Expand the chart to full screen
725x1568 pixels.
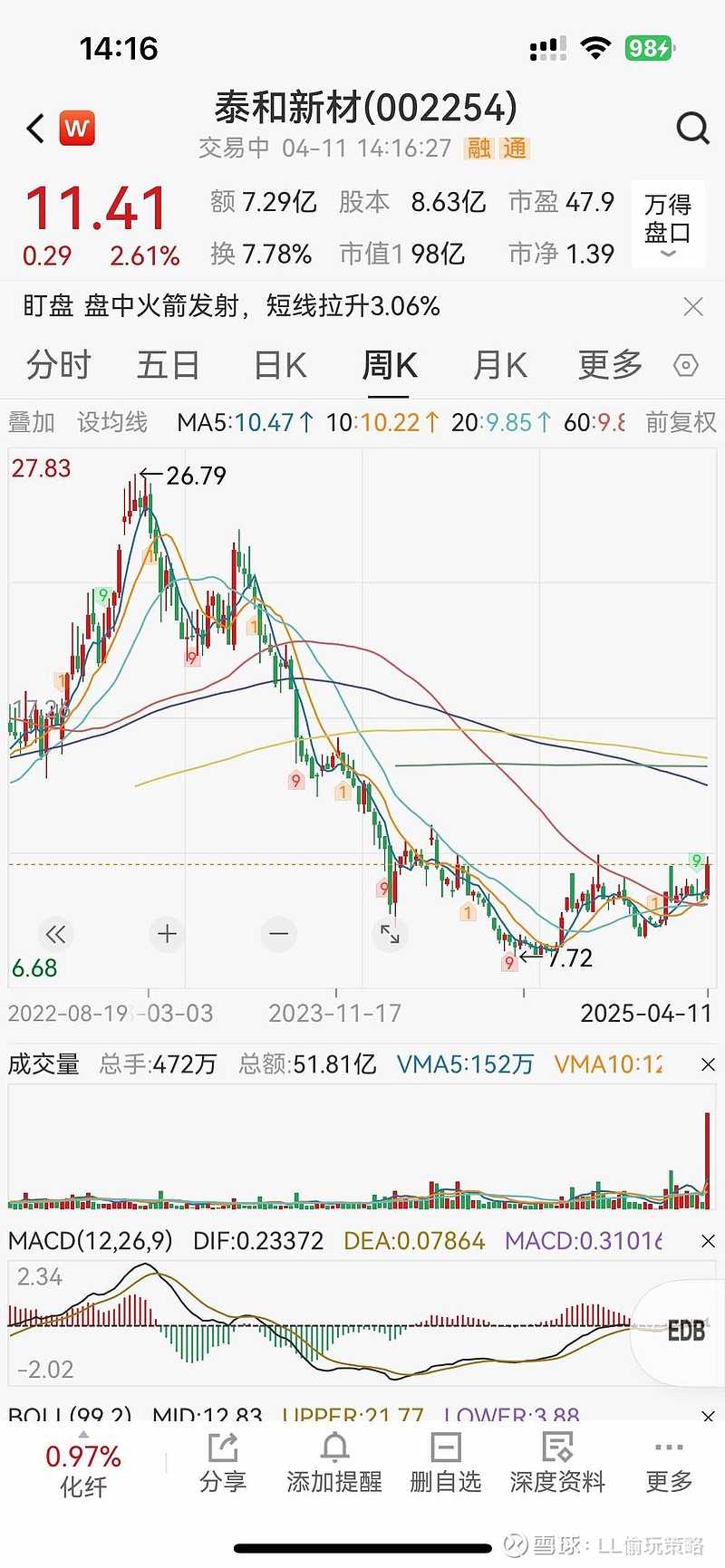390,934
